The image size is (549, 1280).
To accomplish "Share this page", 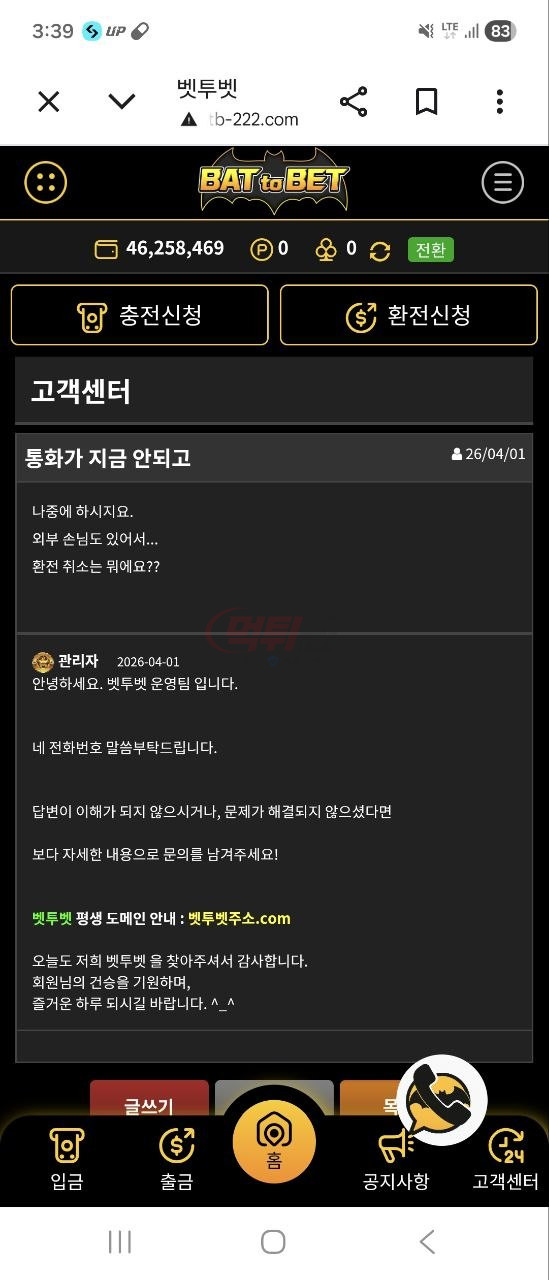I will [x=353, y=101].
